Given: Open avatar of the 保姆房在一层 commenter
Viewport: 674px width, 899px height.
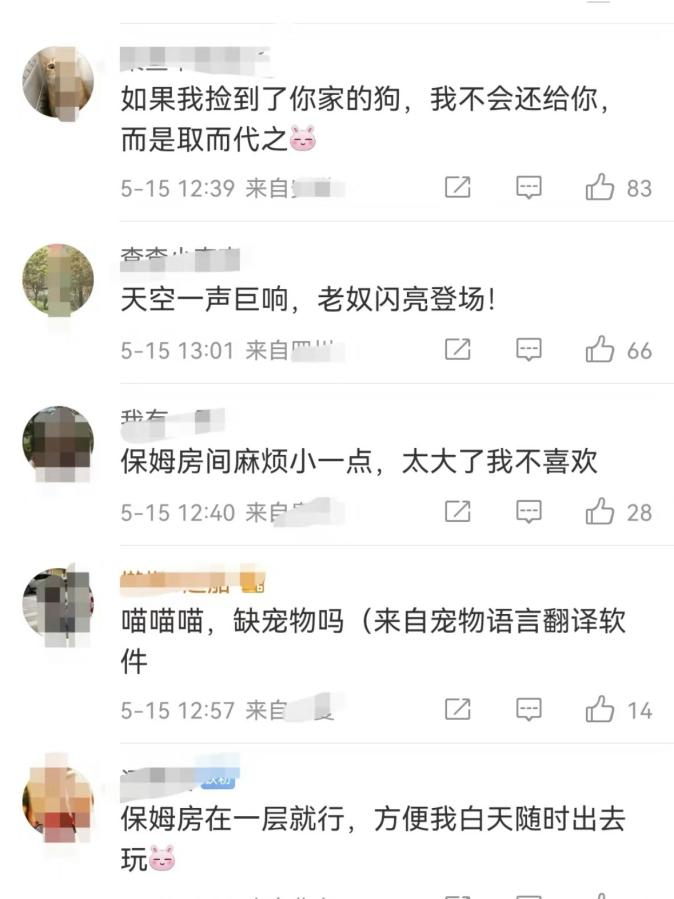Looking at the screenshot, I should 58,802.
